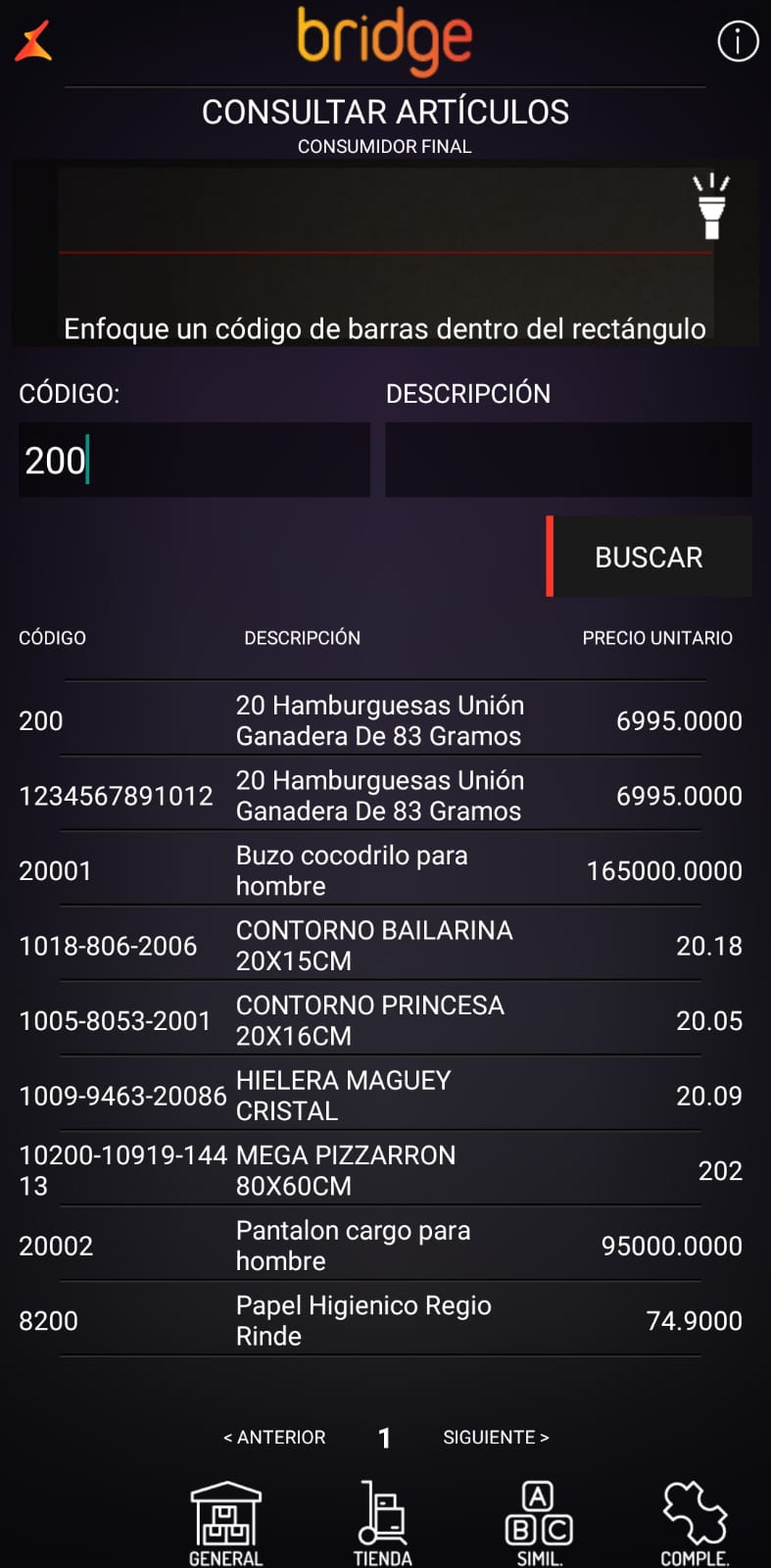Select the item coded 1234567891012
Screen dimensions: 771x1568
click(x=379, y=796)
